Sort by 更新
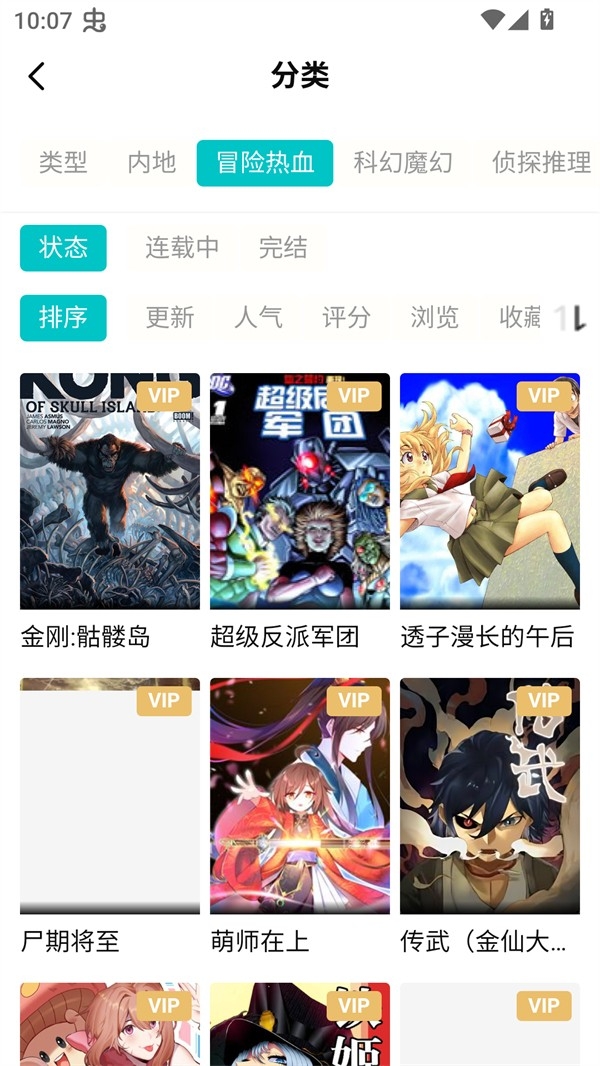Viewport: 600px width, 1066px height. 170,318
